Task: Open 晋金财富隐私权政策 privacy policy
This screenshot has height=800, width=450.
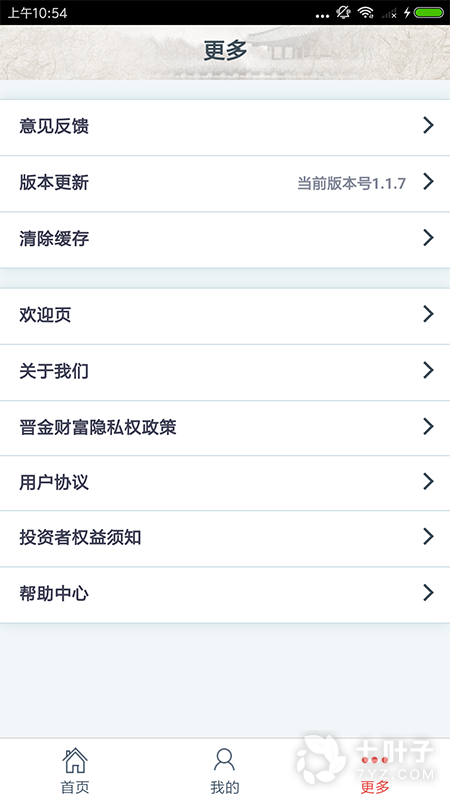Action: (x=225, y=428)
